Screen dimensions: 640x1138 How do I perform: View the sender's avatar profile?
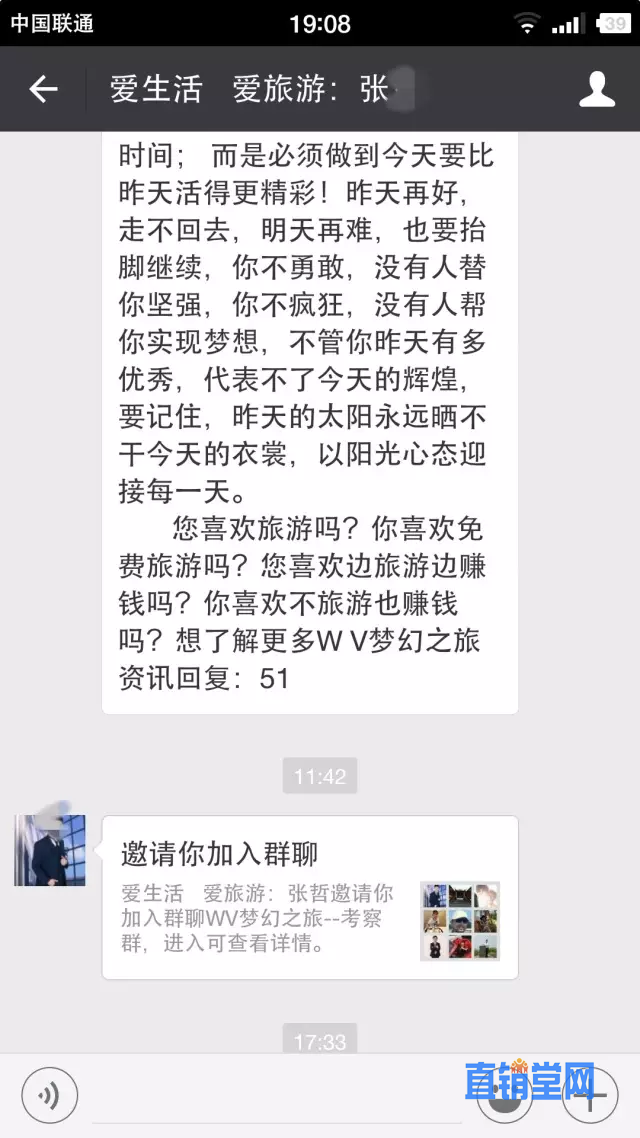50,850
